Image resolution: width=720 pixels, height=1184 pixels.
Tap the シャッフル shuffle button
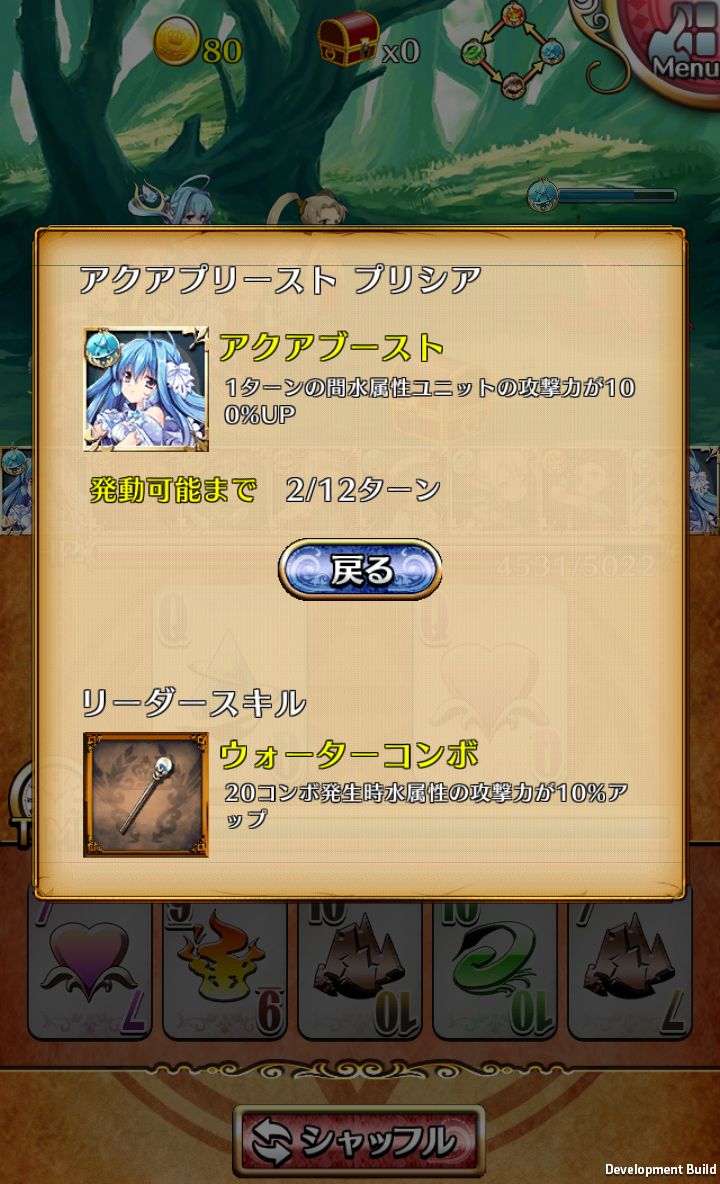pos(359,1140)
